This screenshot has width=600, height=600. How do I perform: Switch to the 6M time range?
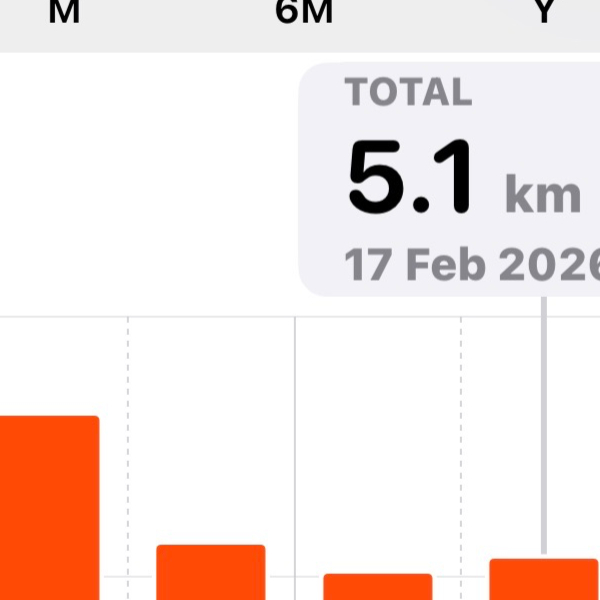click(x=303, y=12)
